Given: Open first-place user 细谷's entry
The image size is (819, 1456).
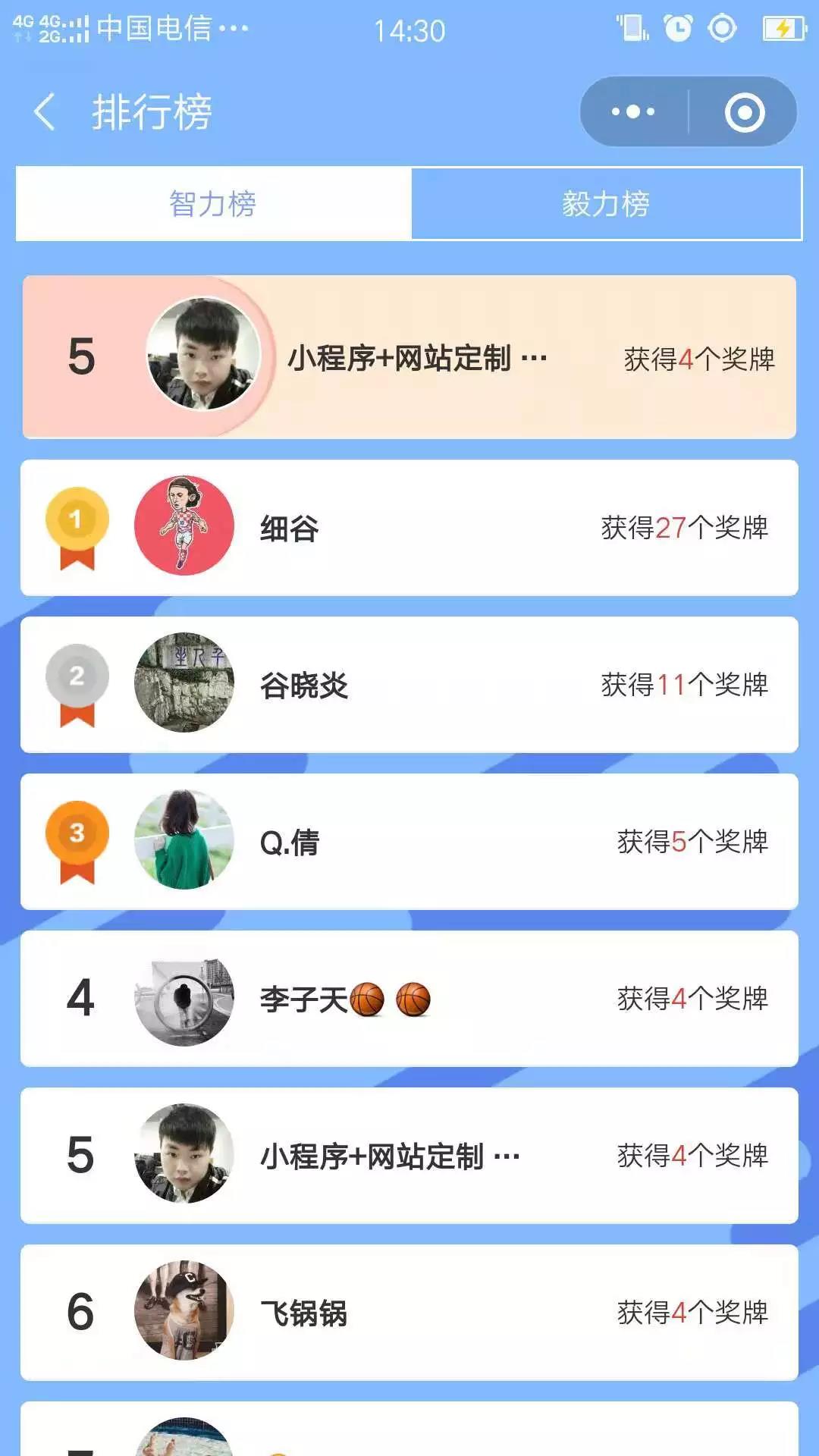Looking at the screenshot, I should click(409, 528).
